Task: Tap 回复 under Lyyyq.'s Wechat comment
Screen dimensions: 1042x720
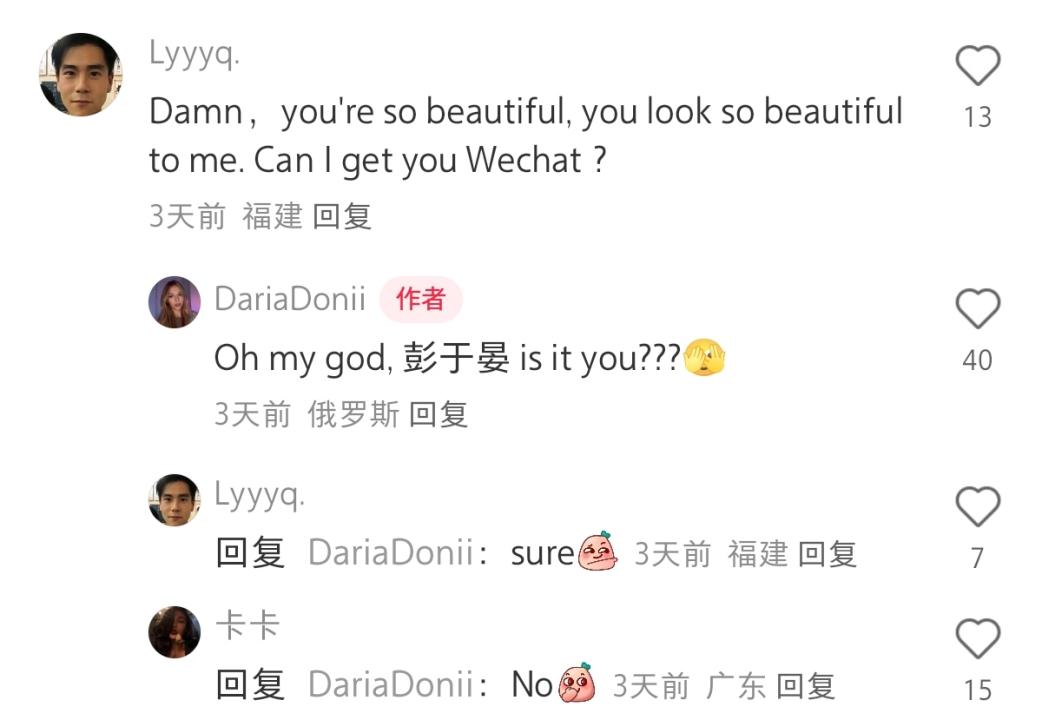Action: pyautogui.click(x=342, y=216)
